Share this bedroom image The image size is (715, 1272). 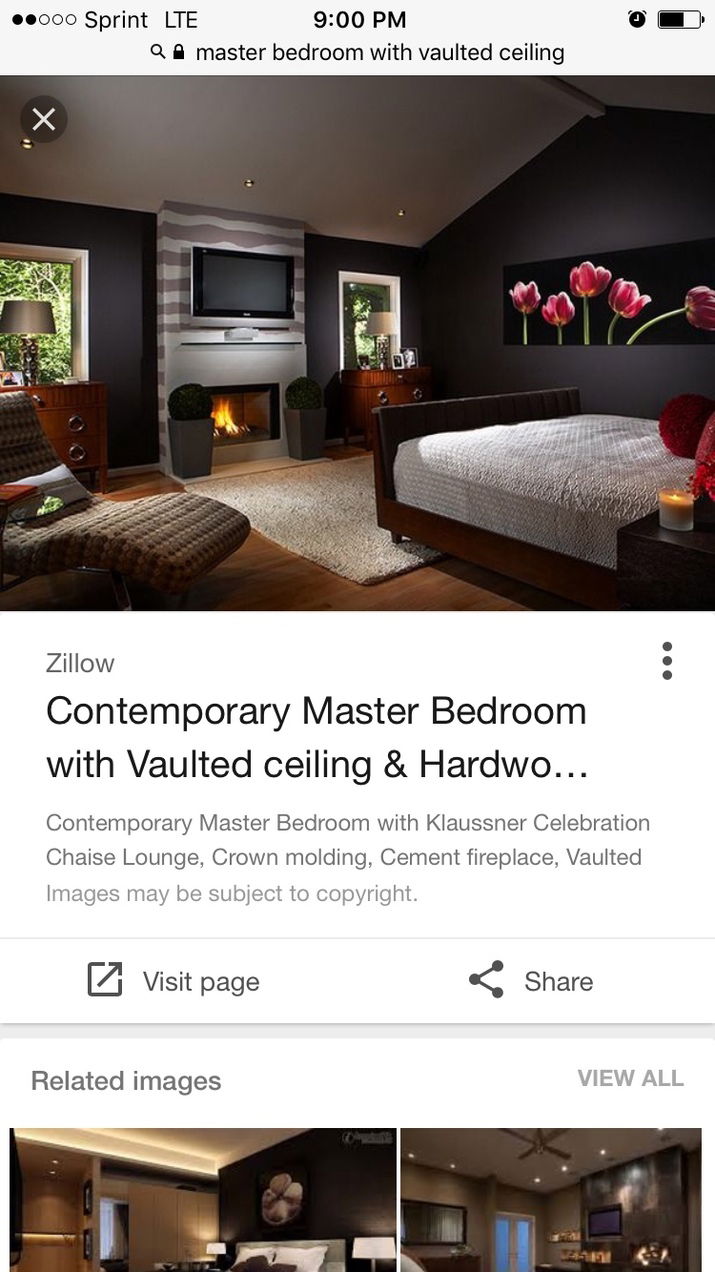coord(531,981)
